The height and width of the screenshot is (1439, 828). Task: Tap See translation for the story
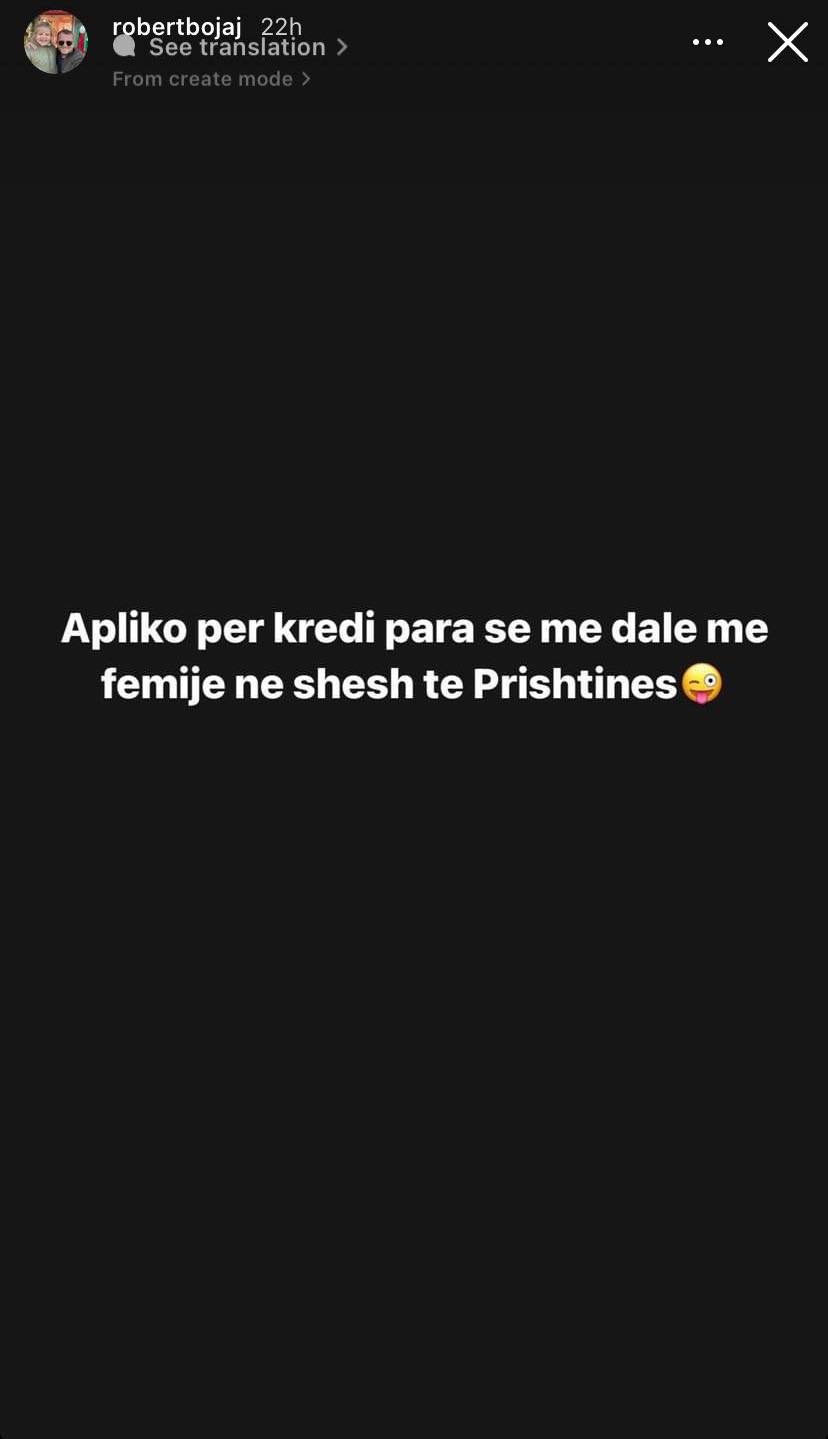pos(237,47)
